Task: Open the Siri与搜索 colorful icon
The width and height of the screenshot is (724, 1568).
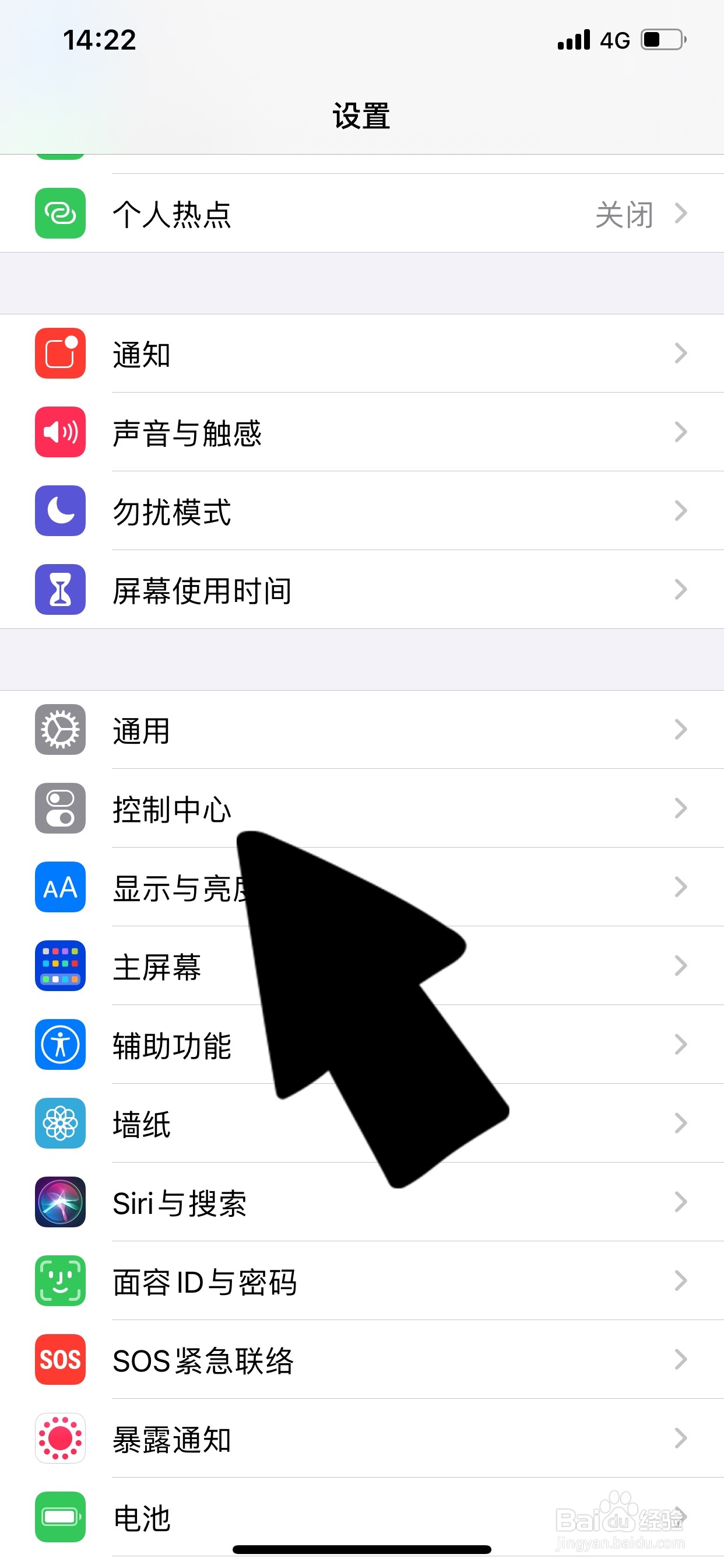Action: point(60,1202)
